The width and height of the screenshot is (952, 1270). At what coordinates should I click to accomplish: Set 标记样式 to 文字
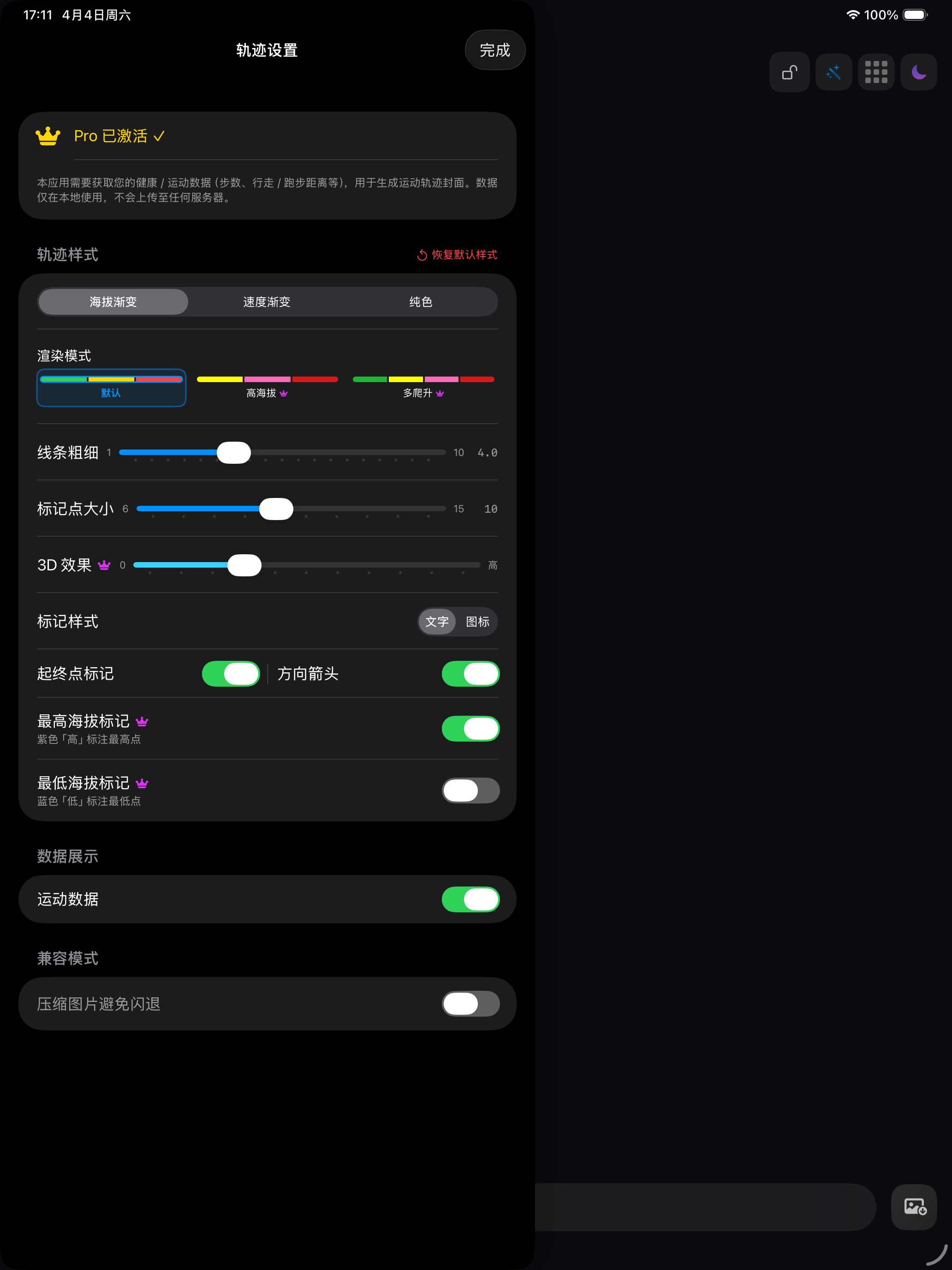[x=437, y=622]
